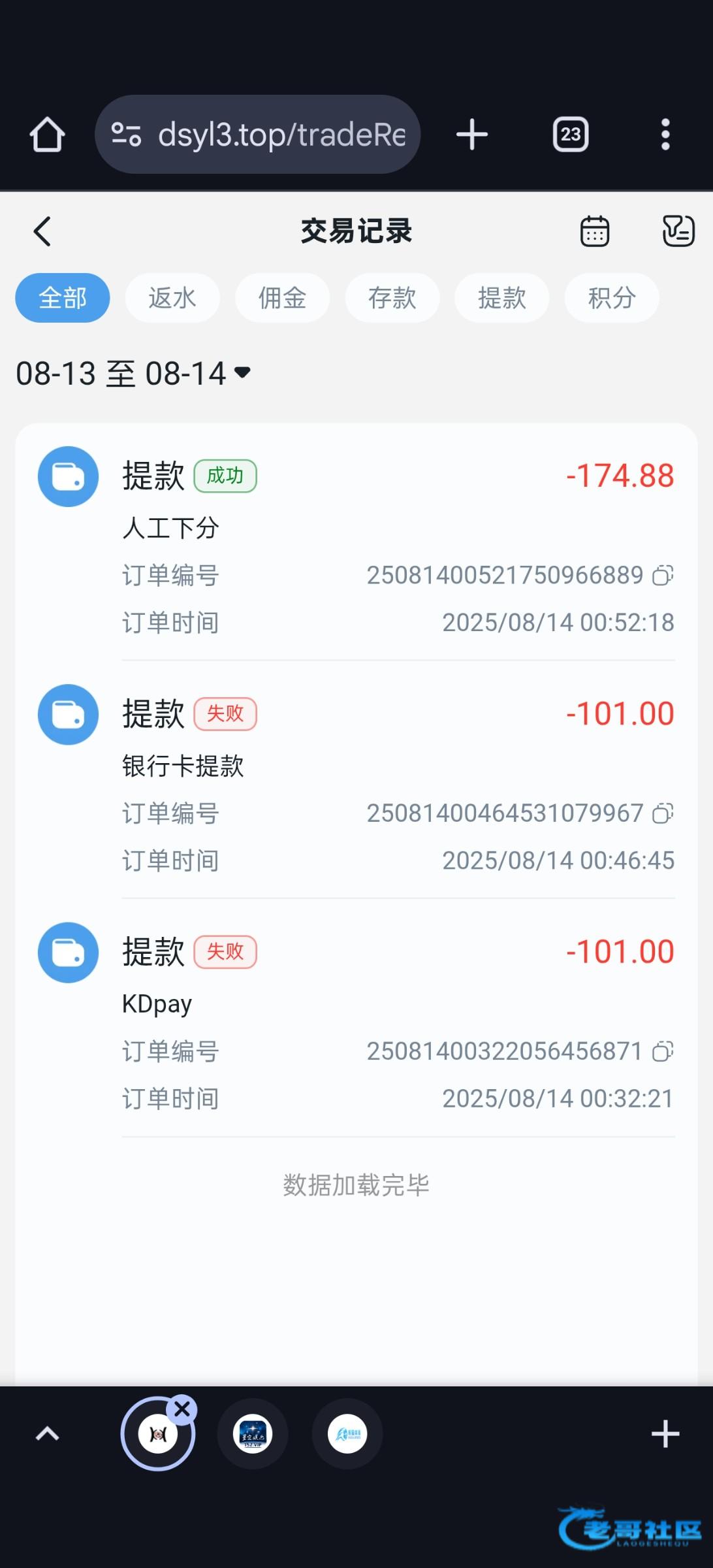Tap the browser home button
Viewport: 713px width, 1568px height.
point(47,135)
